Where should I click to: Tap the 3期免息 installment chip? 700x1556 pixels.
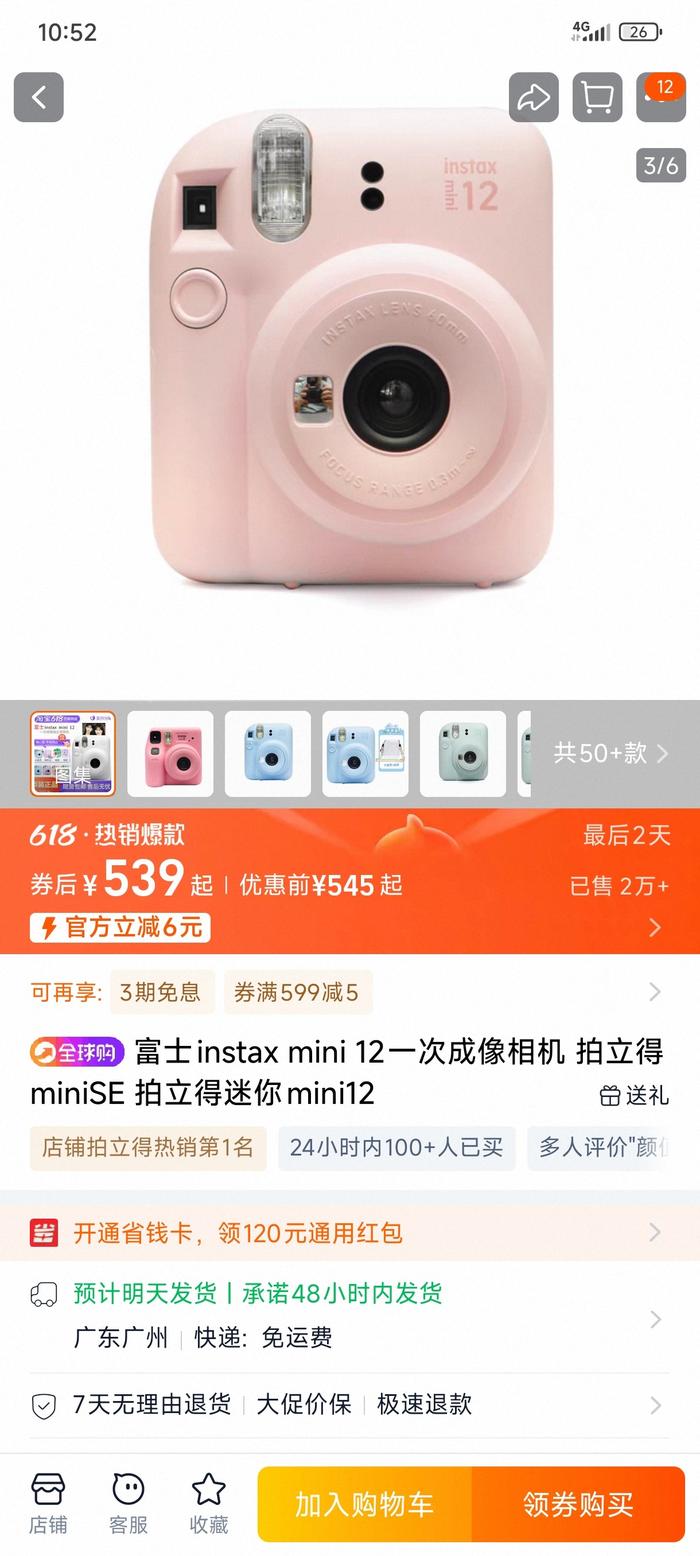[160, 992]
